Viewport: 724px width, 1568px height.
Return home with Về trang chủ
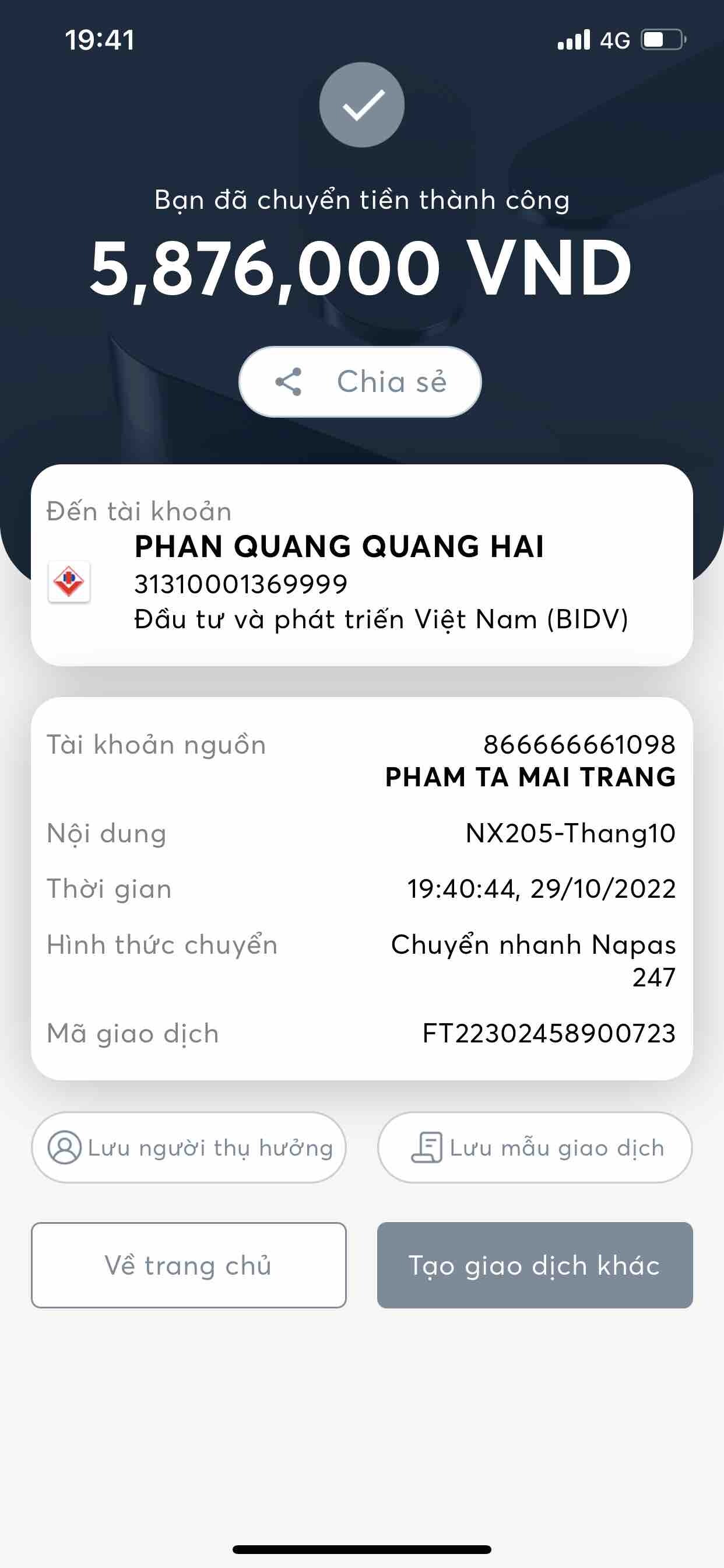[x=189, y=1265]
